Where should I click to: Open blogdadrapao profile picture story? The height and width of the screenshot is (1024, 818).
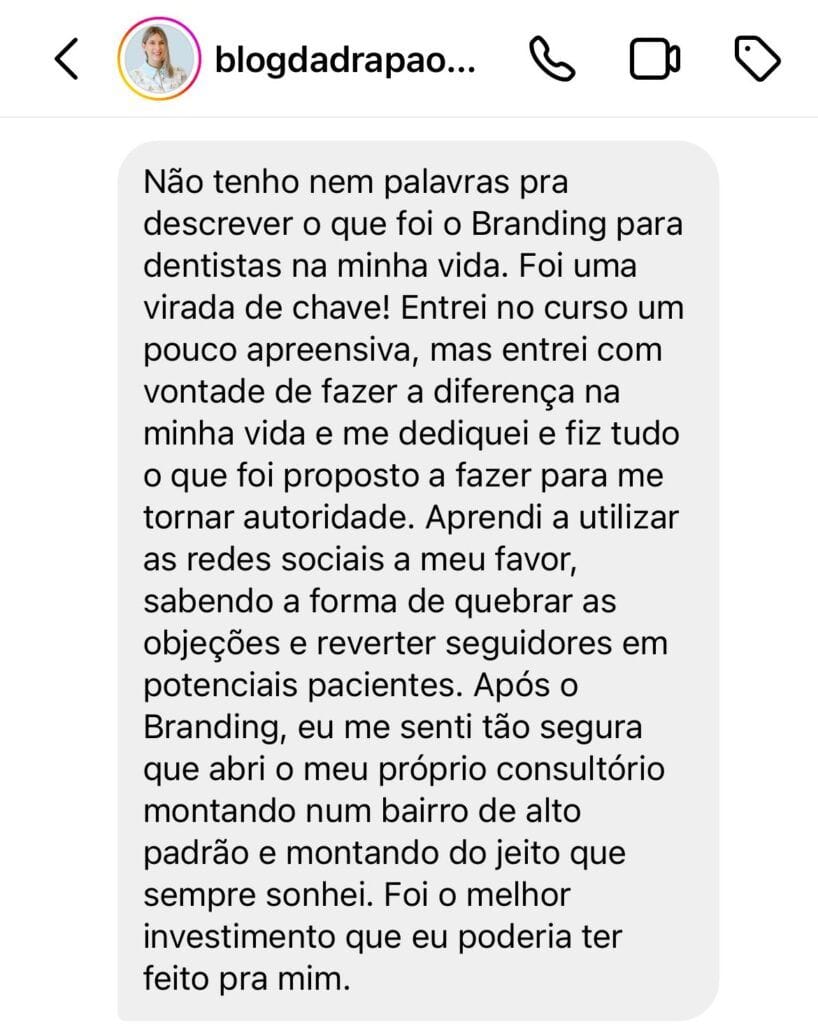coord(159,60)
